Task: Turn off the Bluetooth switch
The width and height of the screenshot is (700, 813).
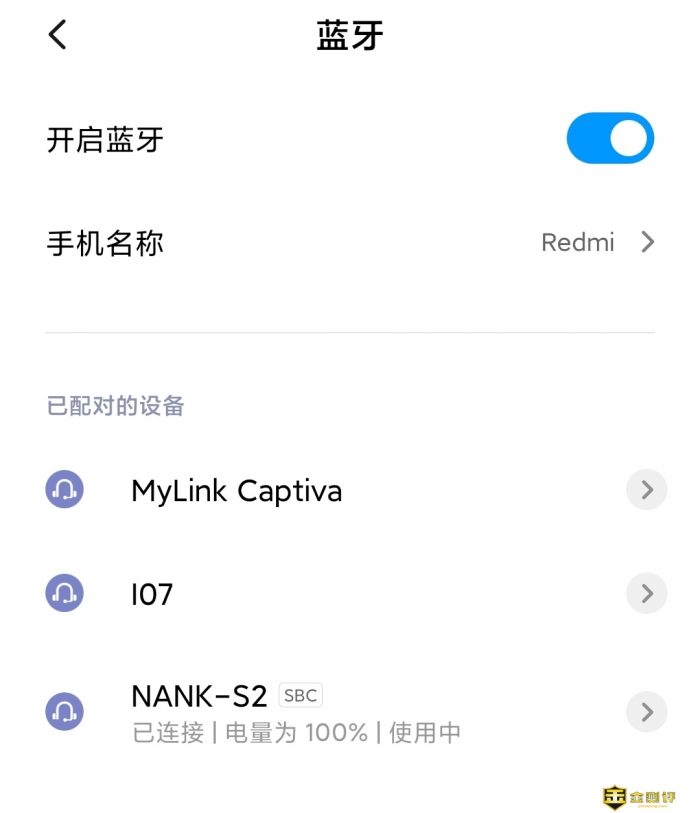Action: point(609,139)
